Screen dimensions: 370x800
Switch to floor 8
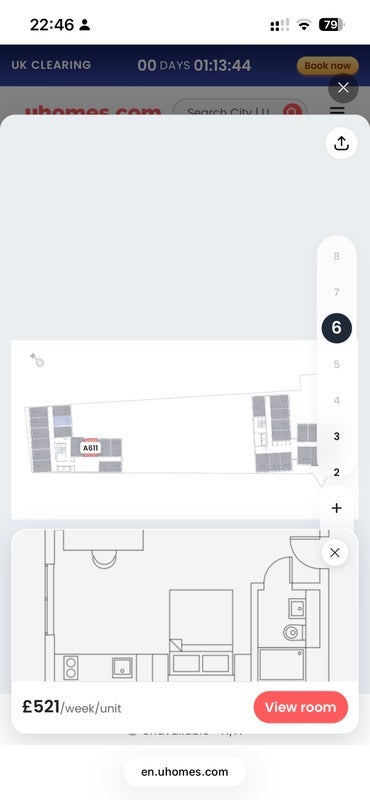coord(336,257)
